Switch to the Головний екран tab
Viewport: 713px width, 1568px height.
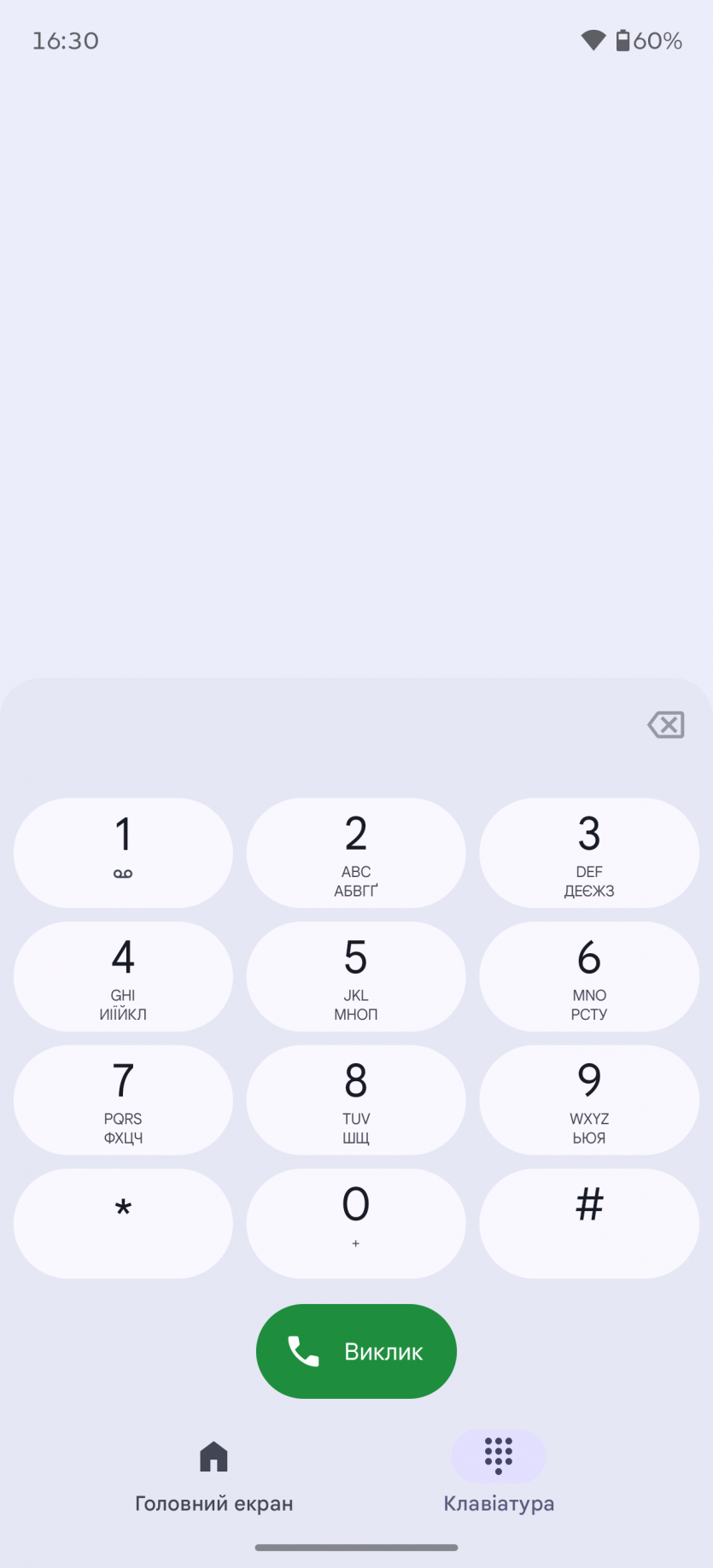(x=213, y=1476)
